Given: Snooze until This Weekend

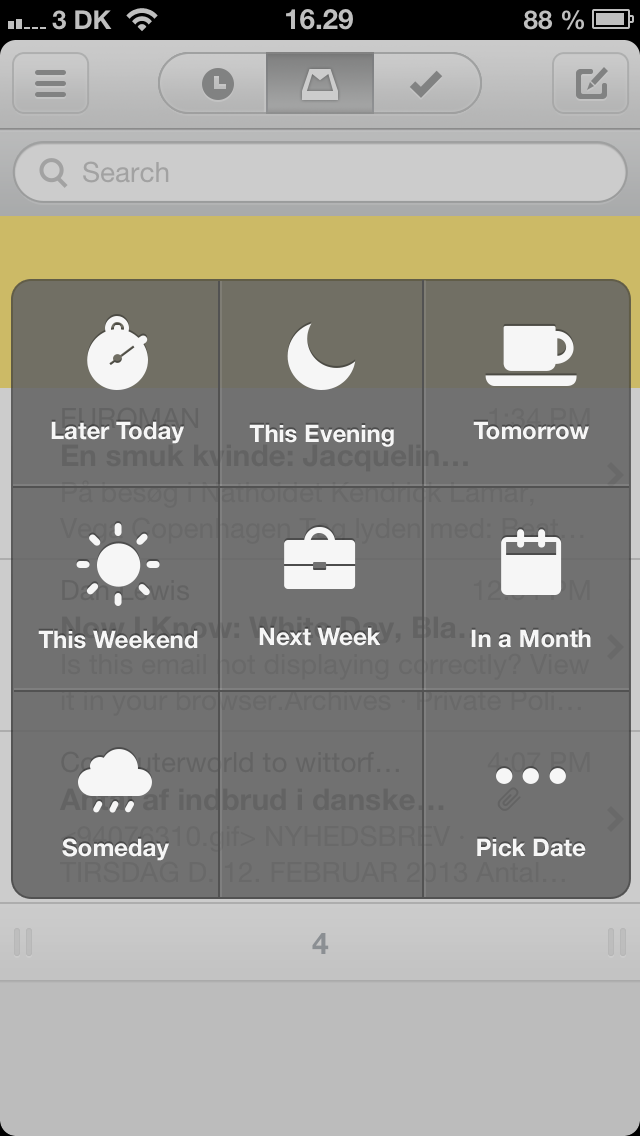Looking at the screenshot, I should 117,588.
